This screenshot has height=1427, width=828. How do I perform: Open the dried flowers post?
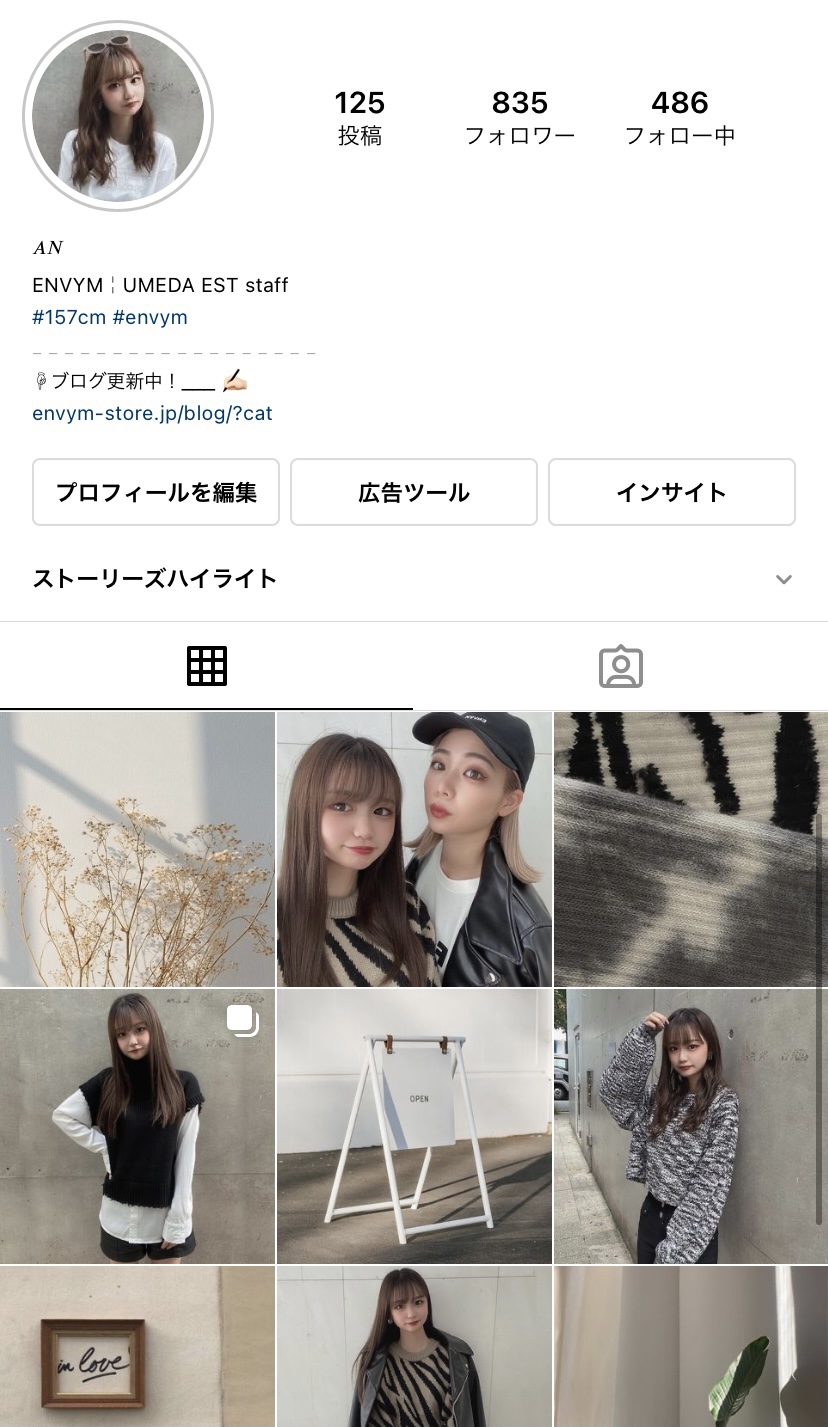[137, 849]
